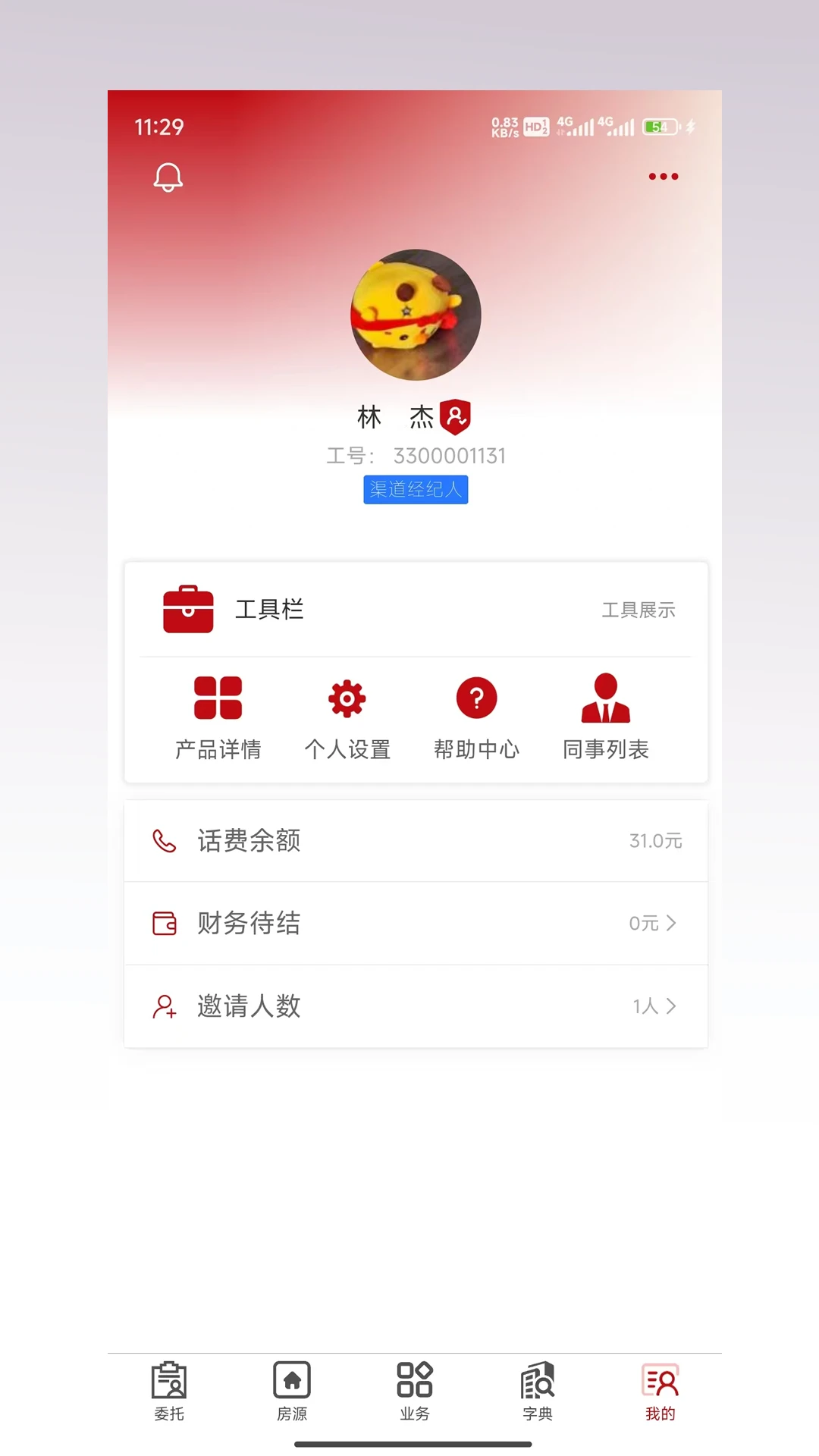
Task: Open 工具展示 in the toolbar card
Action: (x=638, y=610)
